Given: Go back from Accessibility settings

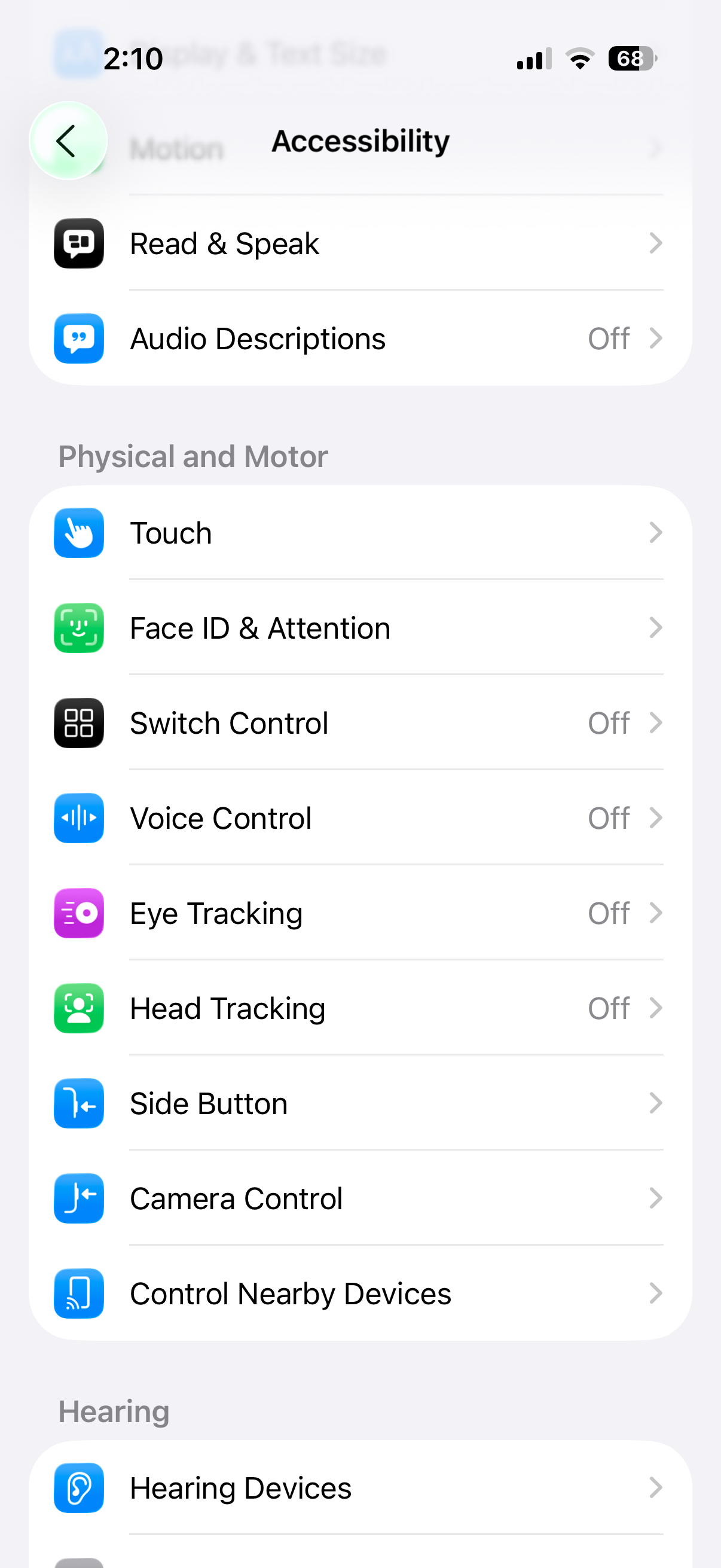Looking at the screenshot, I should pyautogui.click(x=68, y=141).
